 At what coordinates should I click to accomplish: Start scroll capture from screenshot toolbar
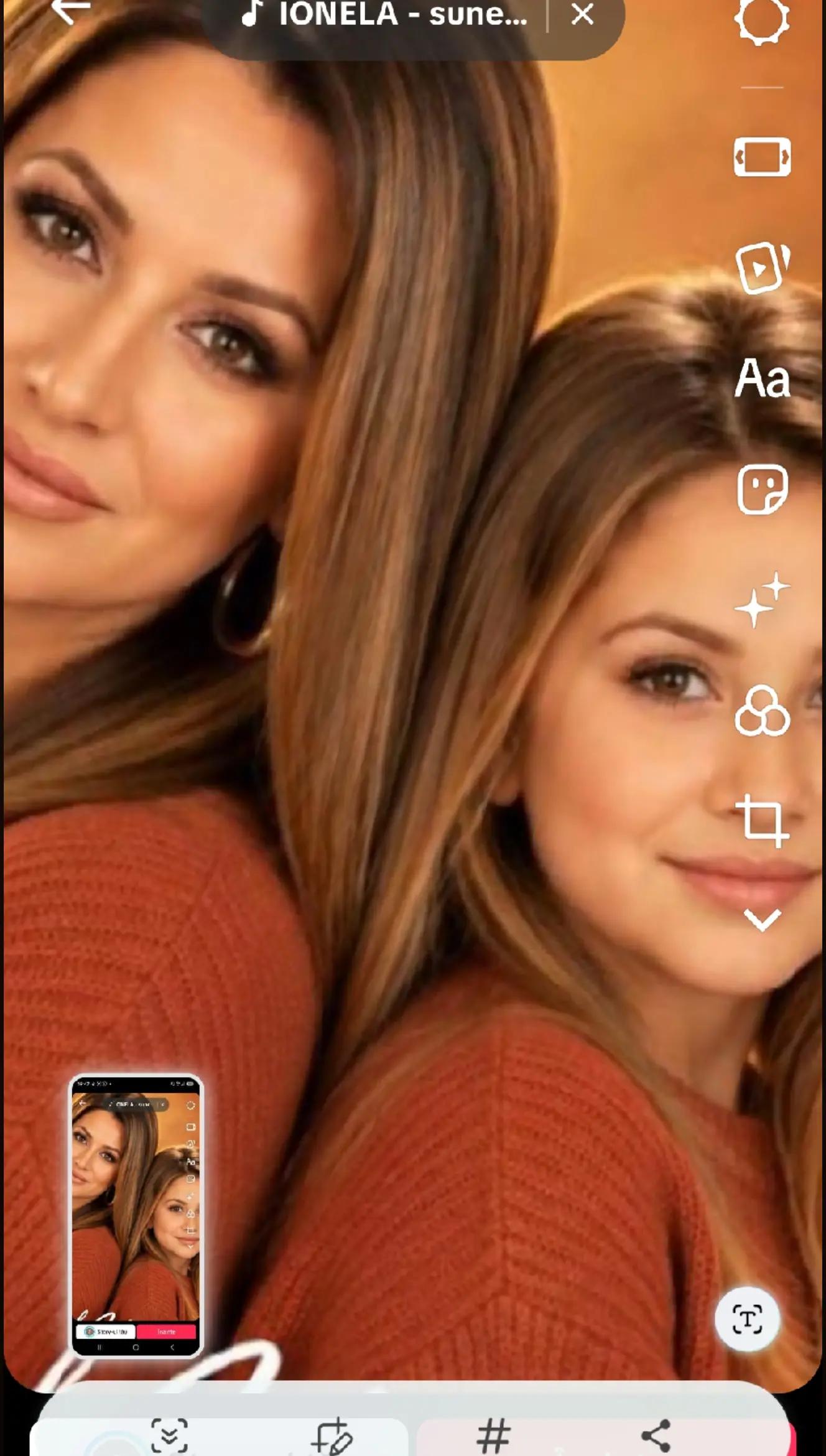pyautogui.click(x=169, y=1437)
